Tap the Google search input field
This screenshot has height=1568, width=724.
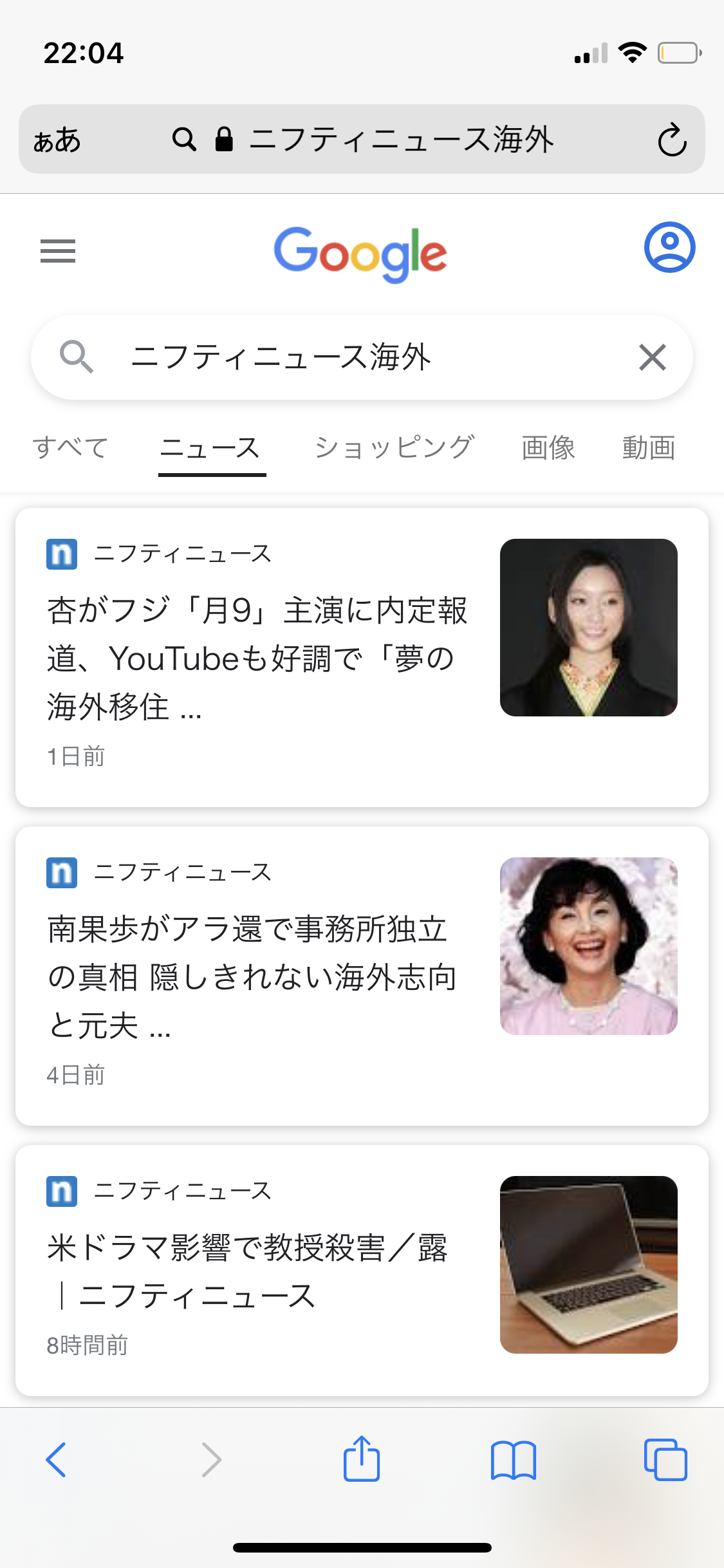tap(360, 357)
